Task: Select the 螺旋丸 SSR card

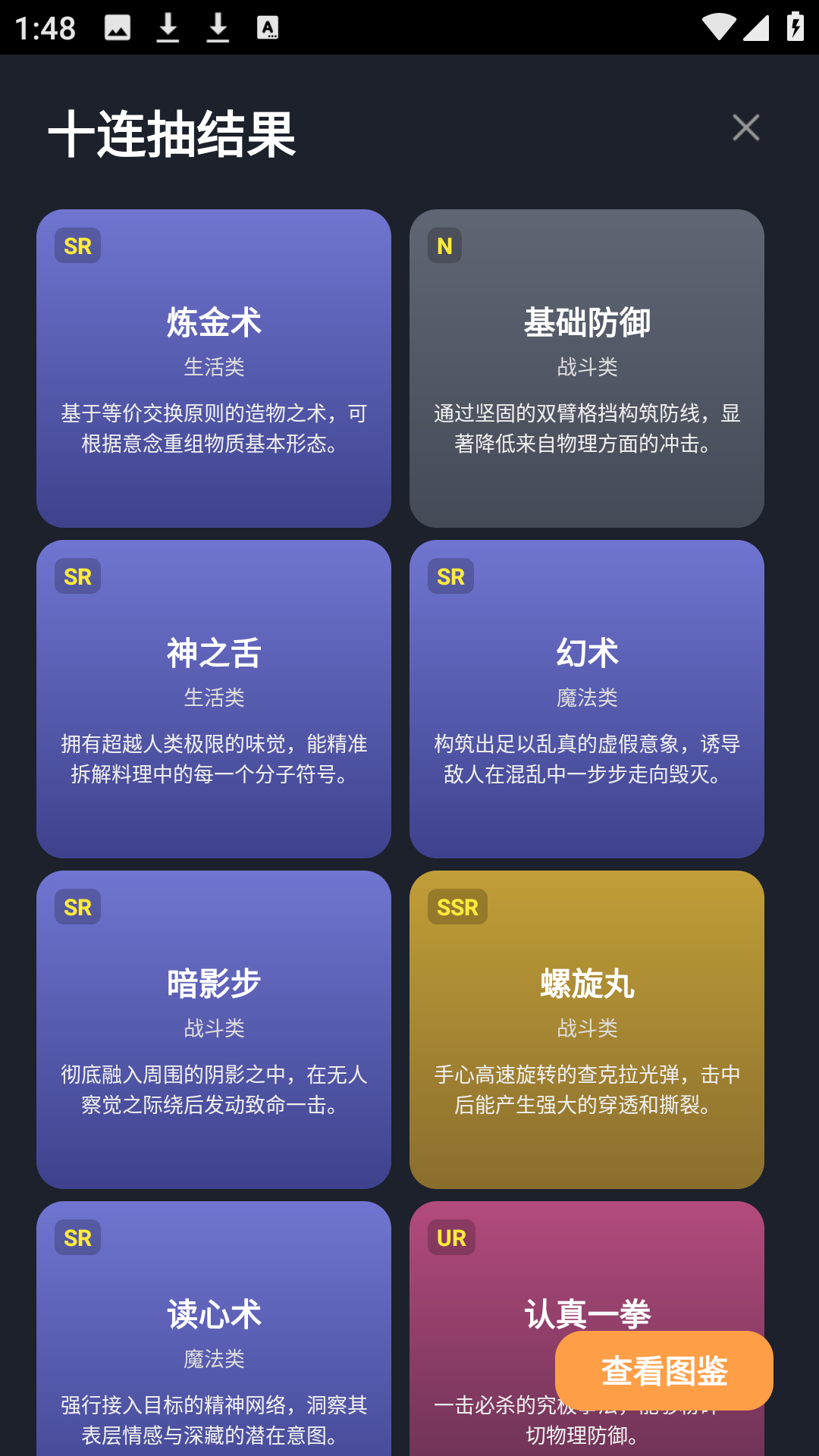Action: 587,1030
